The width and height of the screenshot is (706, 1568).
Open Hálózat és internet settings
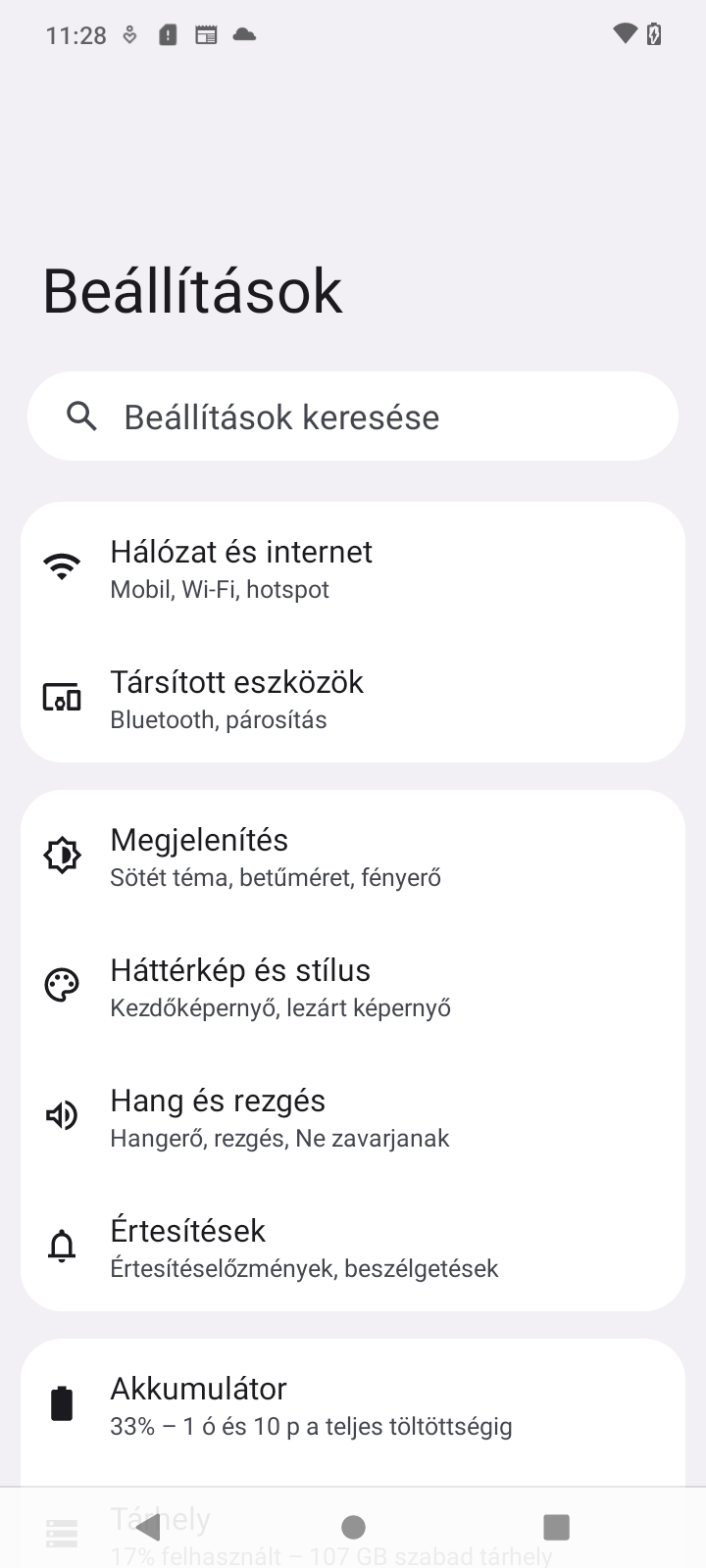coord(353,567)
